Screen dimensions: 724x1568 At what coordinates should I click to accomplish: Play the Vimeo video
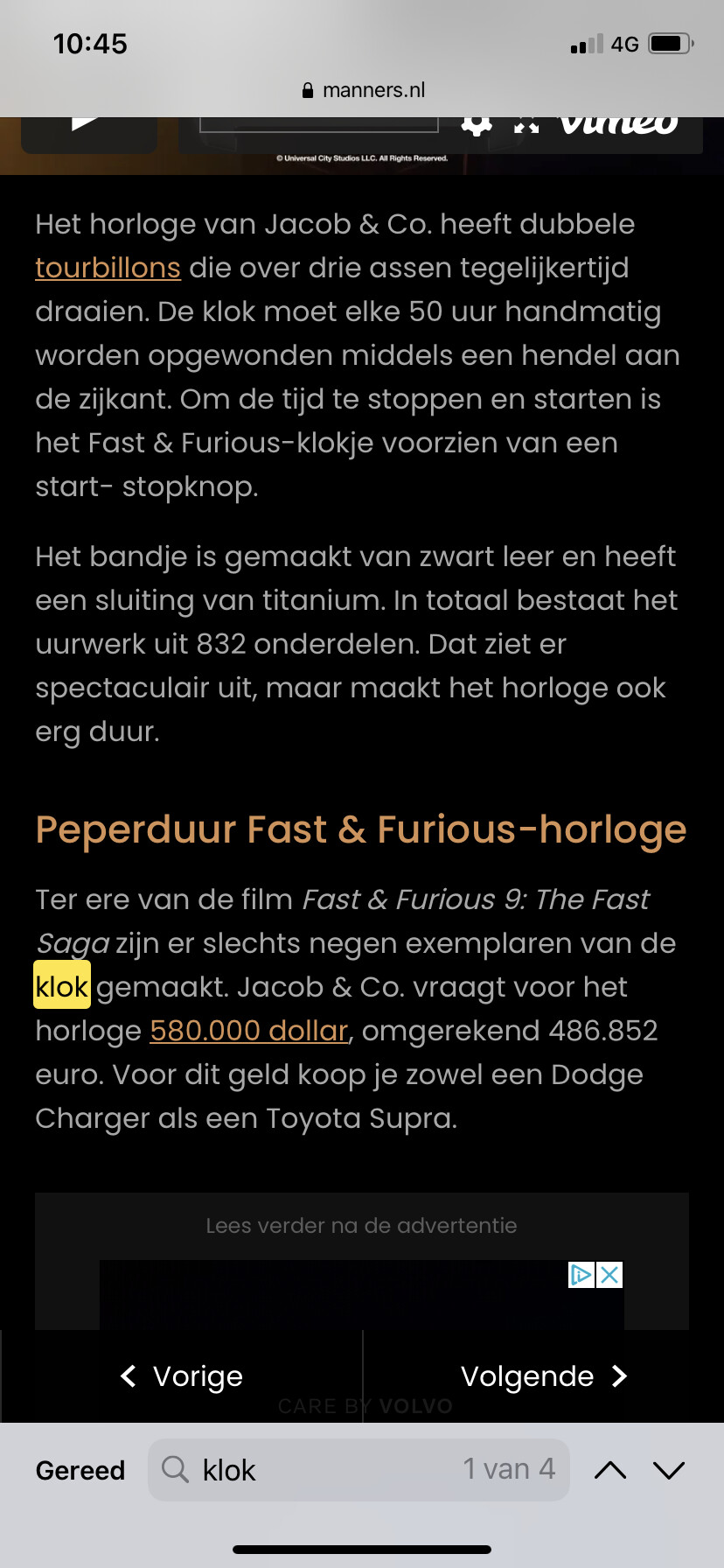coord(88,127)
